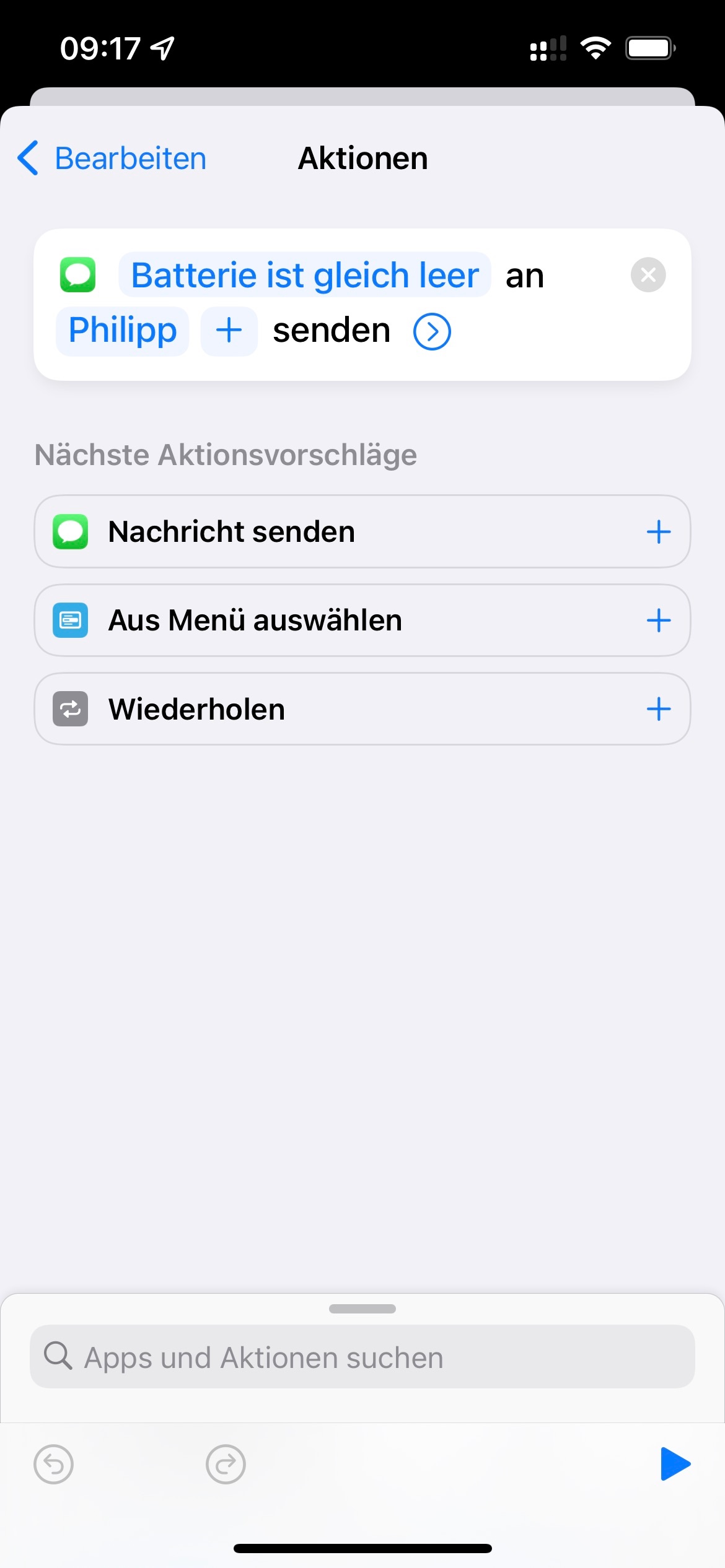Undo the last change
725x1568 pixels.
click(x=54, y=1465)
